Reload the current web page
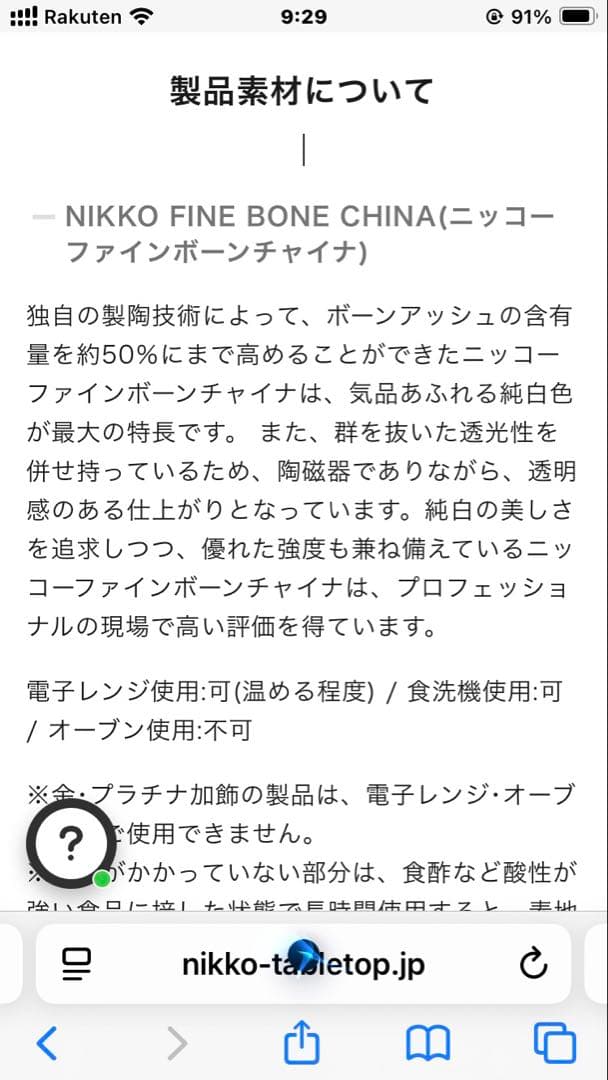Screen dimensions: 608x1080 [534, 964]
